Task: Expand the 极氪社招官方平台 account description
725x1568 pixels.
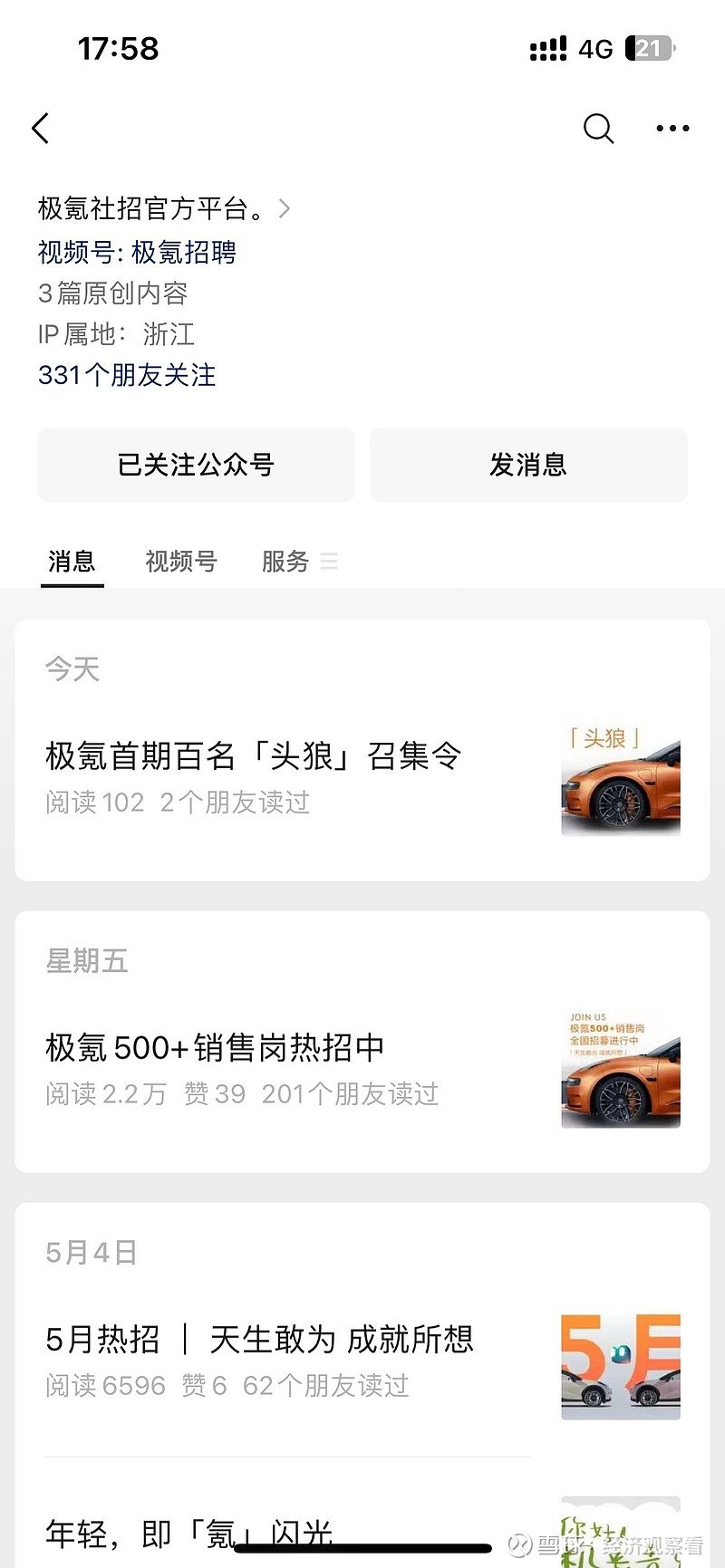Action: pyautogui.click(x=164, y=209)
